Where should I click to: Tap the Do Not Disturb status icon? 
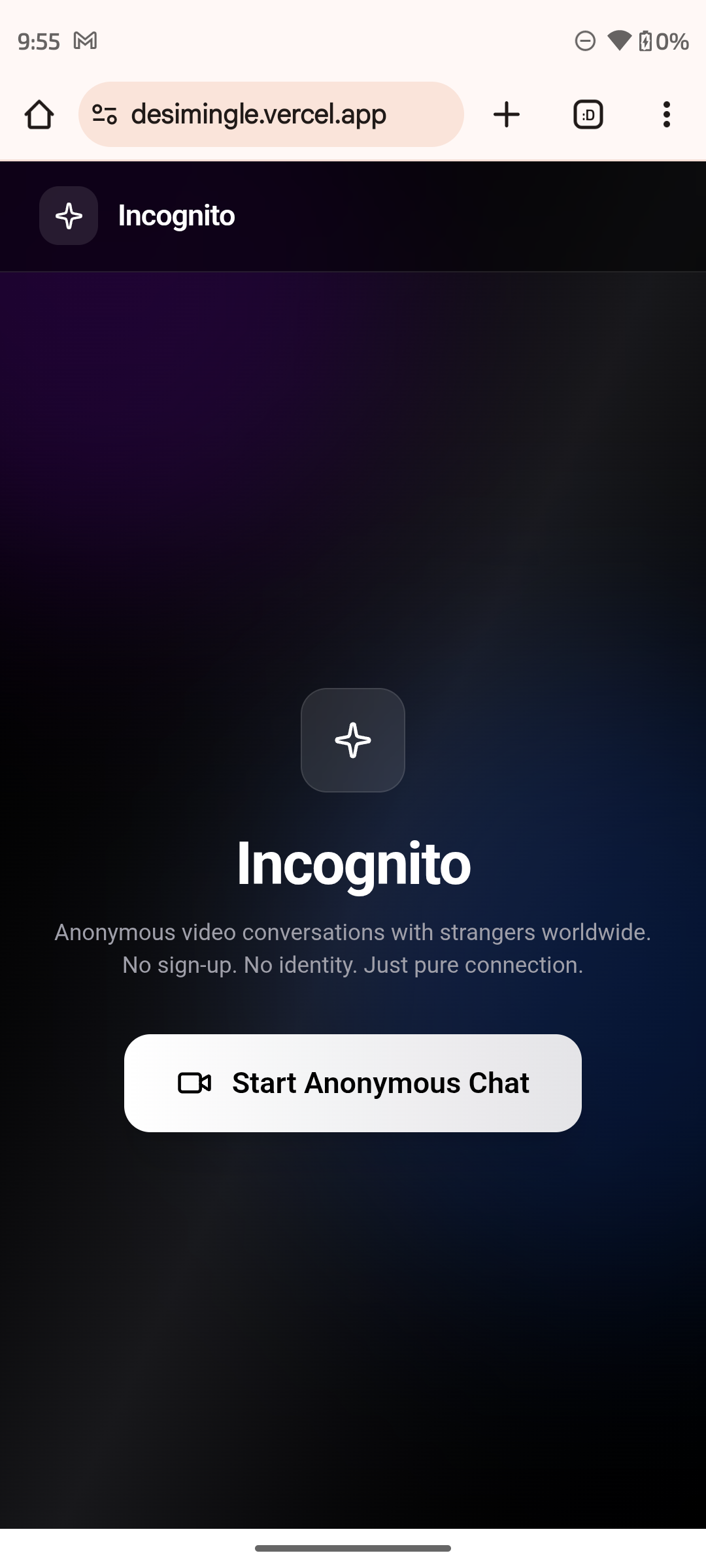(584, 41)
